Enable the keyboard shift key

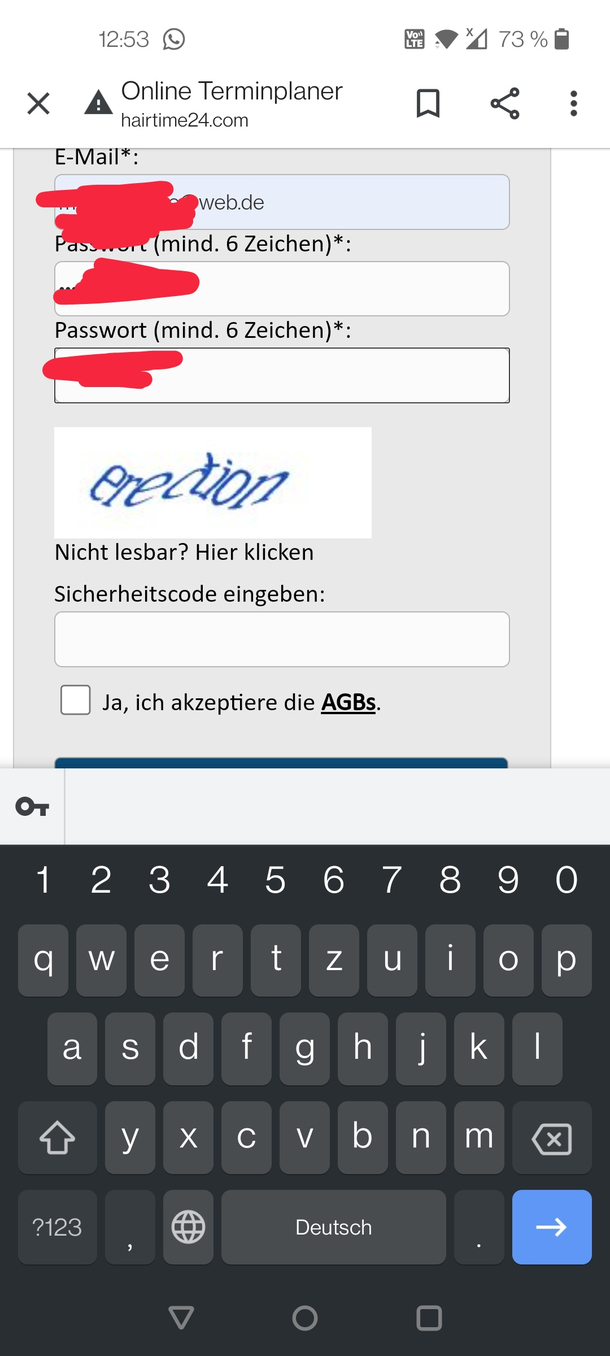(57, 1138)
